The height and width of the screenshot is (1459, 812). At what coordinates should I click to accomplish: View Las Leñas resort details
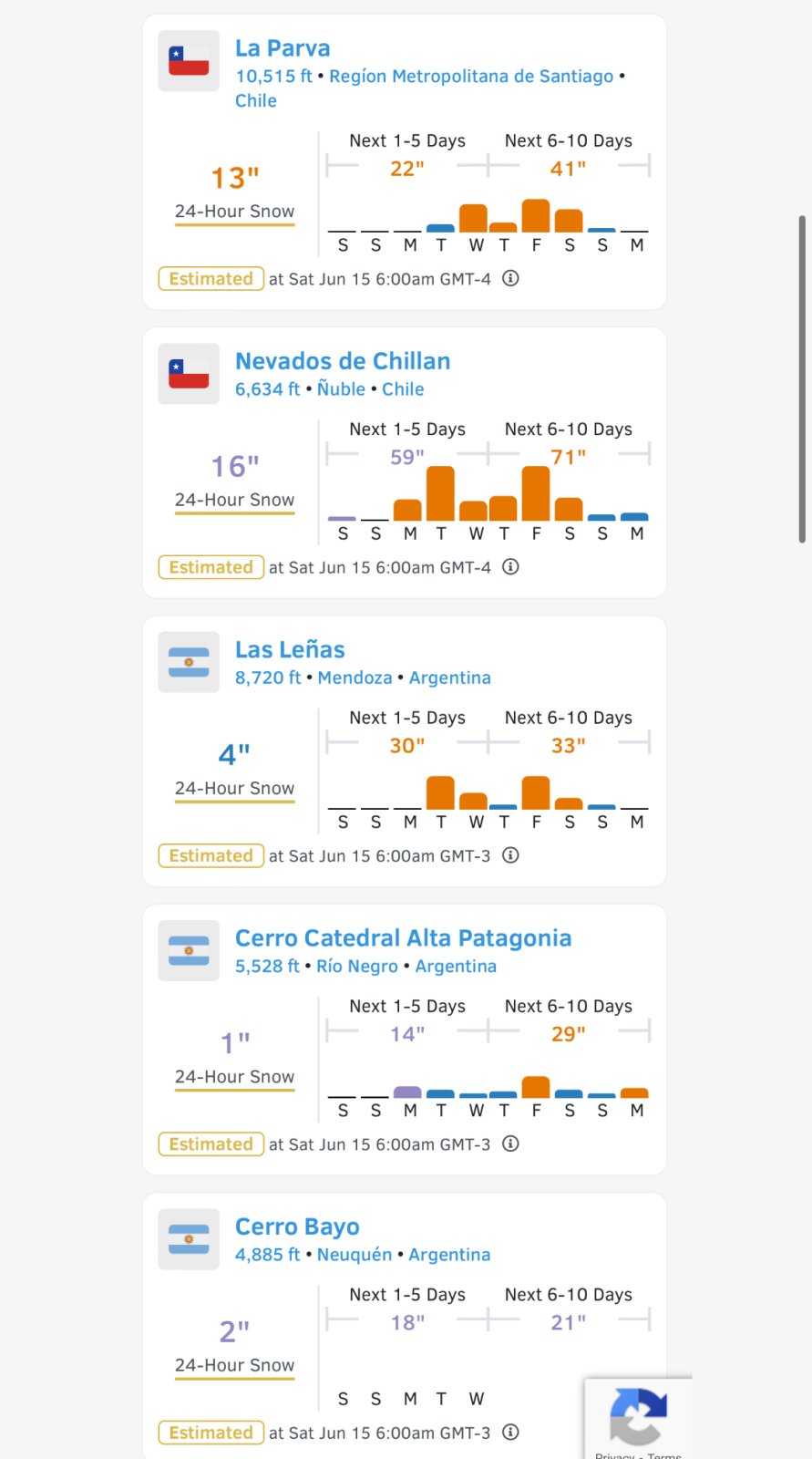(x=290, y=650)
